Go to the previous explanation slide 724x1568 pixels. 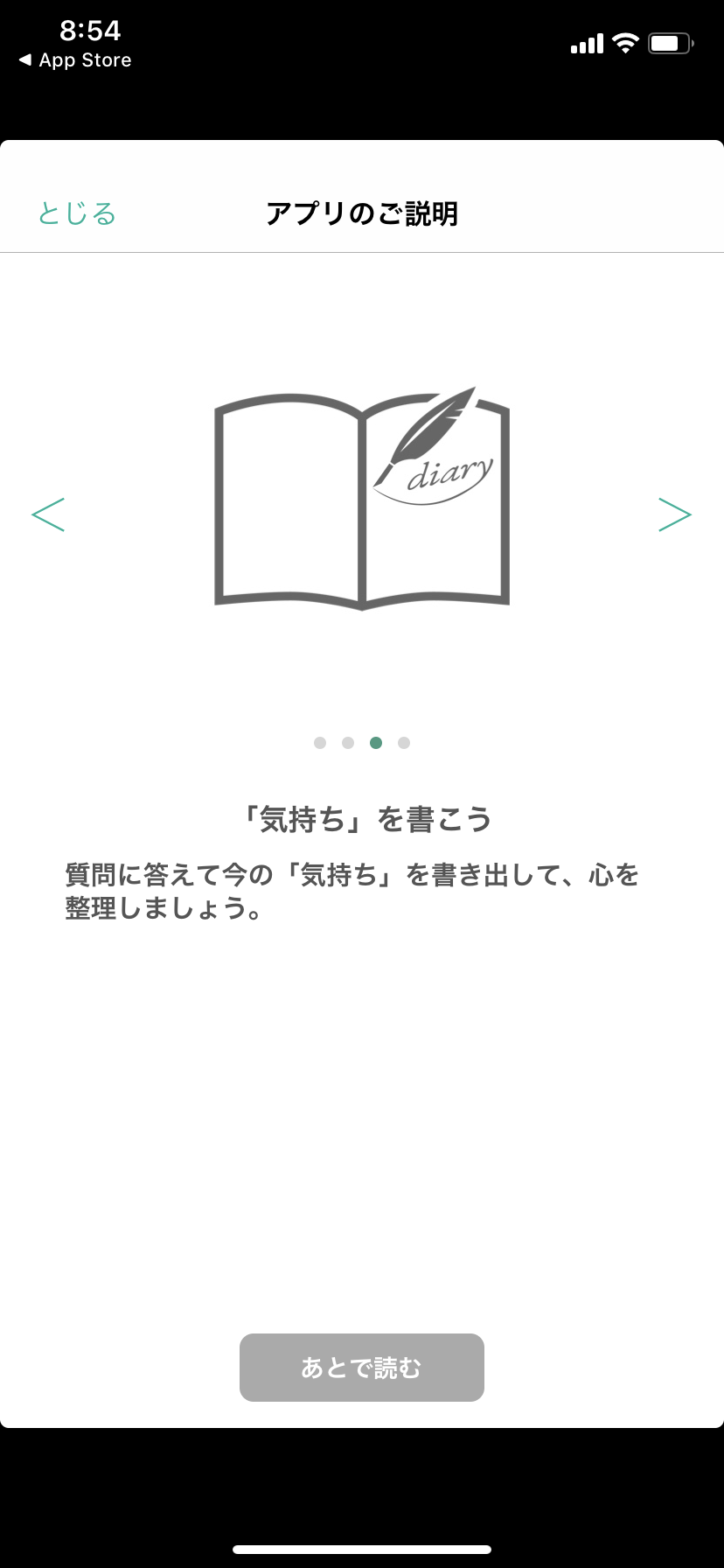(48, 514)
